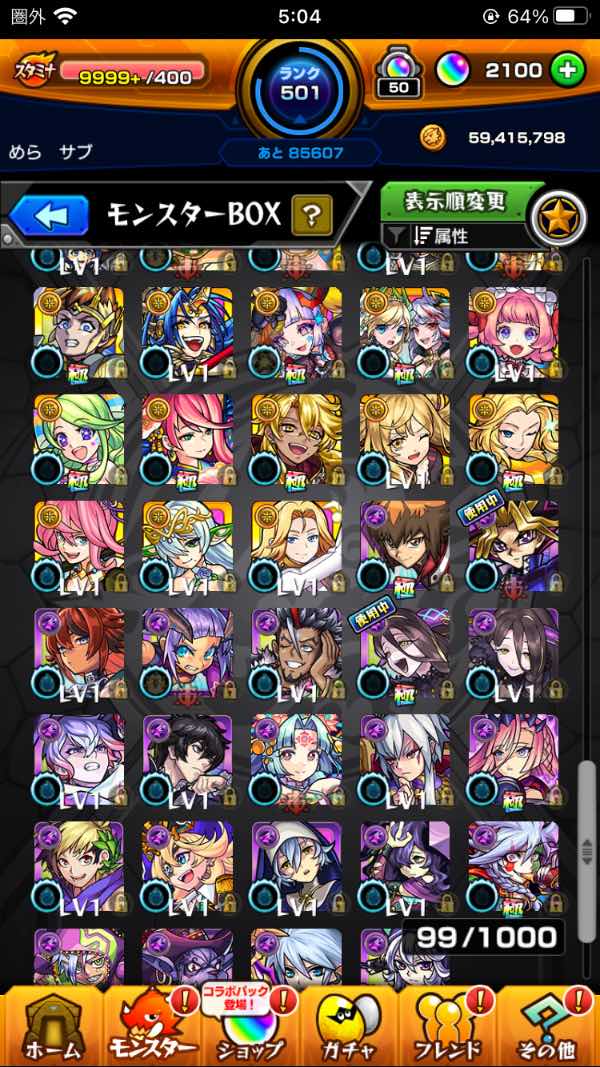Tap the scrollbar handle on the right
Image resolution: width=600 pixels, height=1067 pixels.
coord(586,851)
